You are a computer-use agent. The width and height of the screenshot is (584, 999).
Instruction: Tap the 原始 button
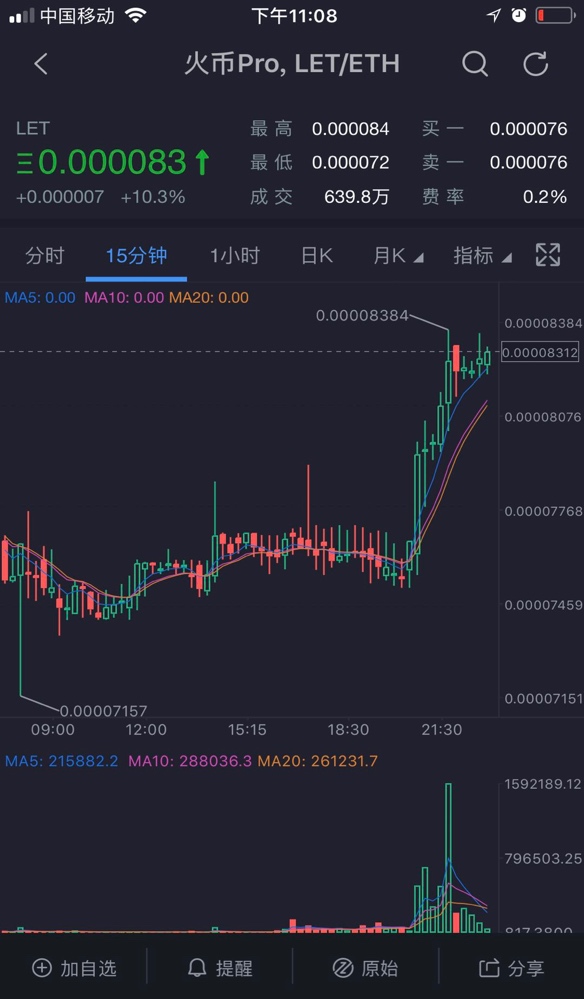tap(365, 968)
